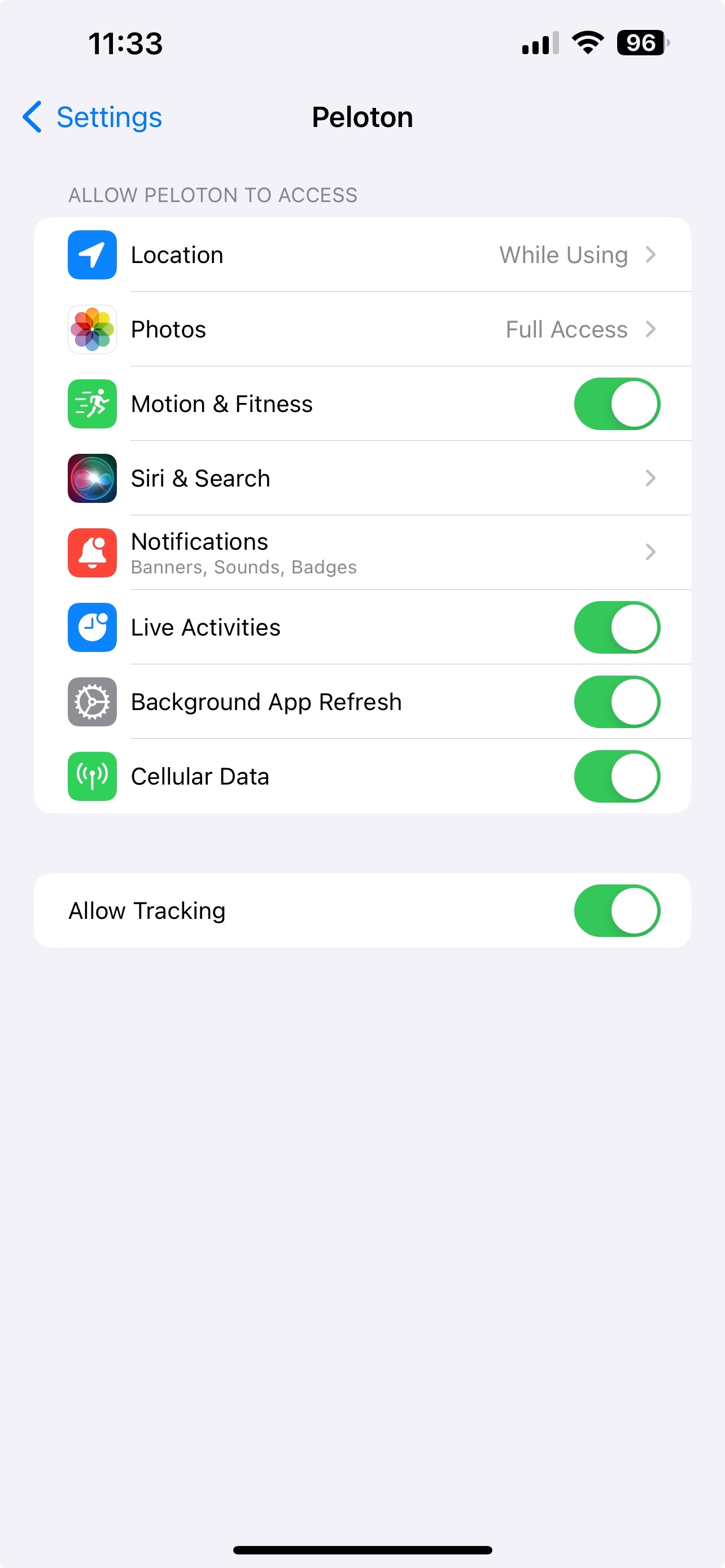Disable Live Activities
Screen dimensions: 725x1568
[x=616, y=628]
